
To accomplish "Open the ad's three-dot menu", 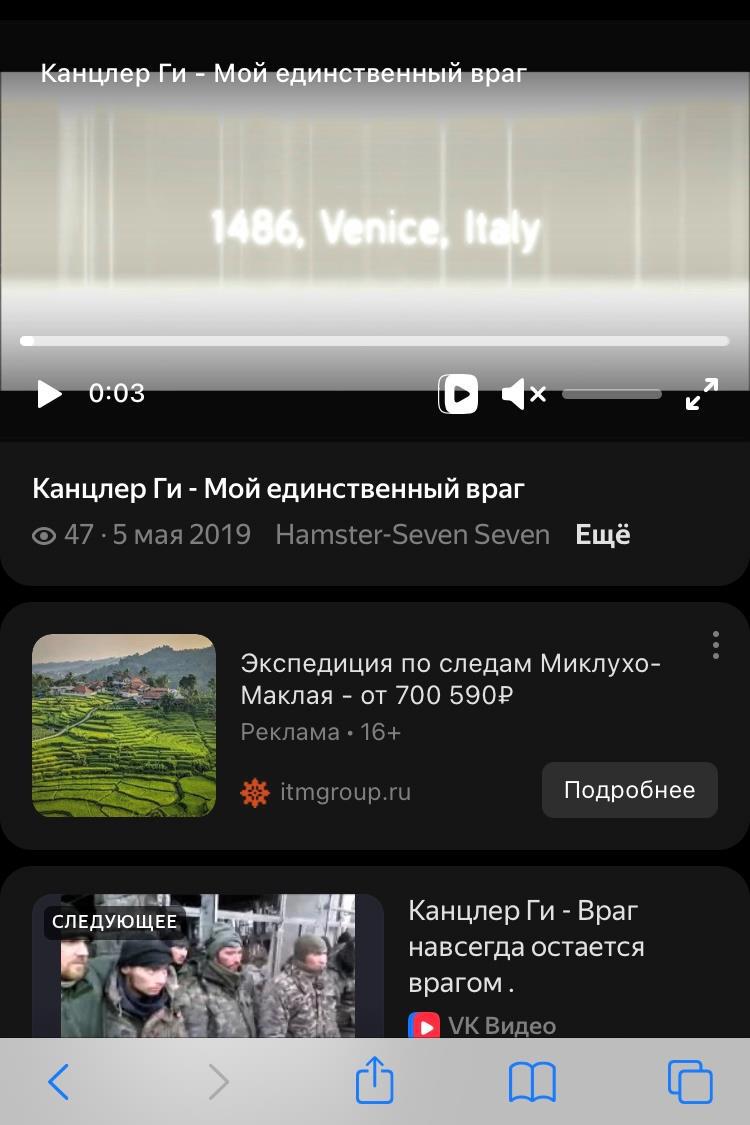I will click(x=716, y=645).
